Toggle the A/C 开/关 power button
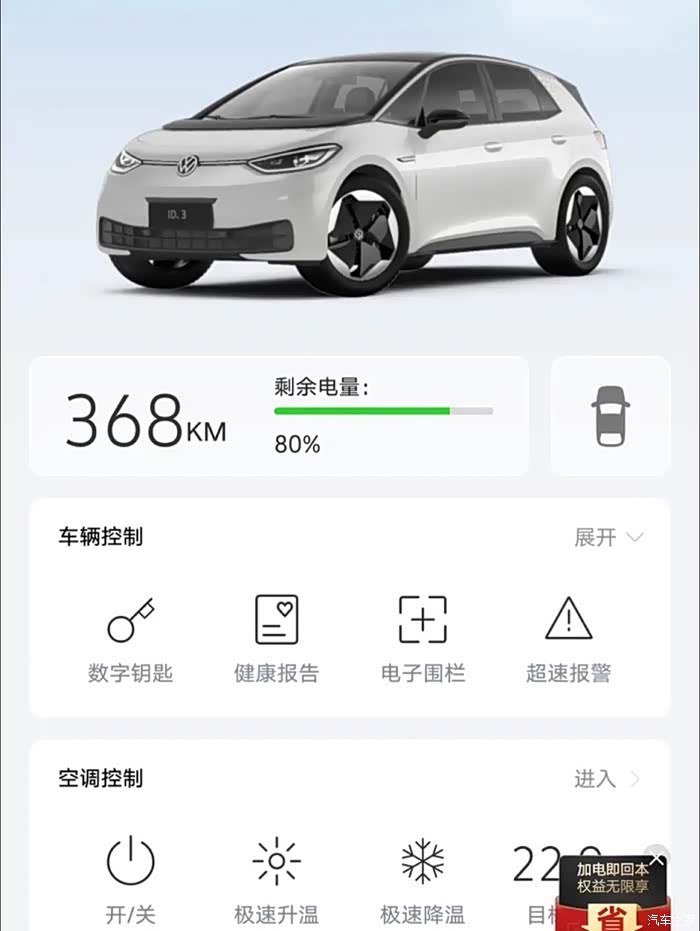This screenshot has width=700, height=931. tap(130, 881)
